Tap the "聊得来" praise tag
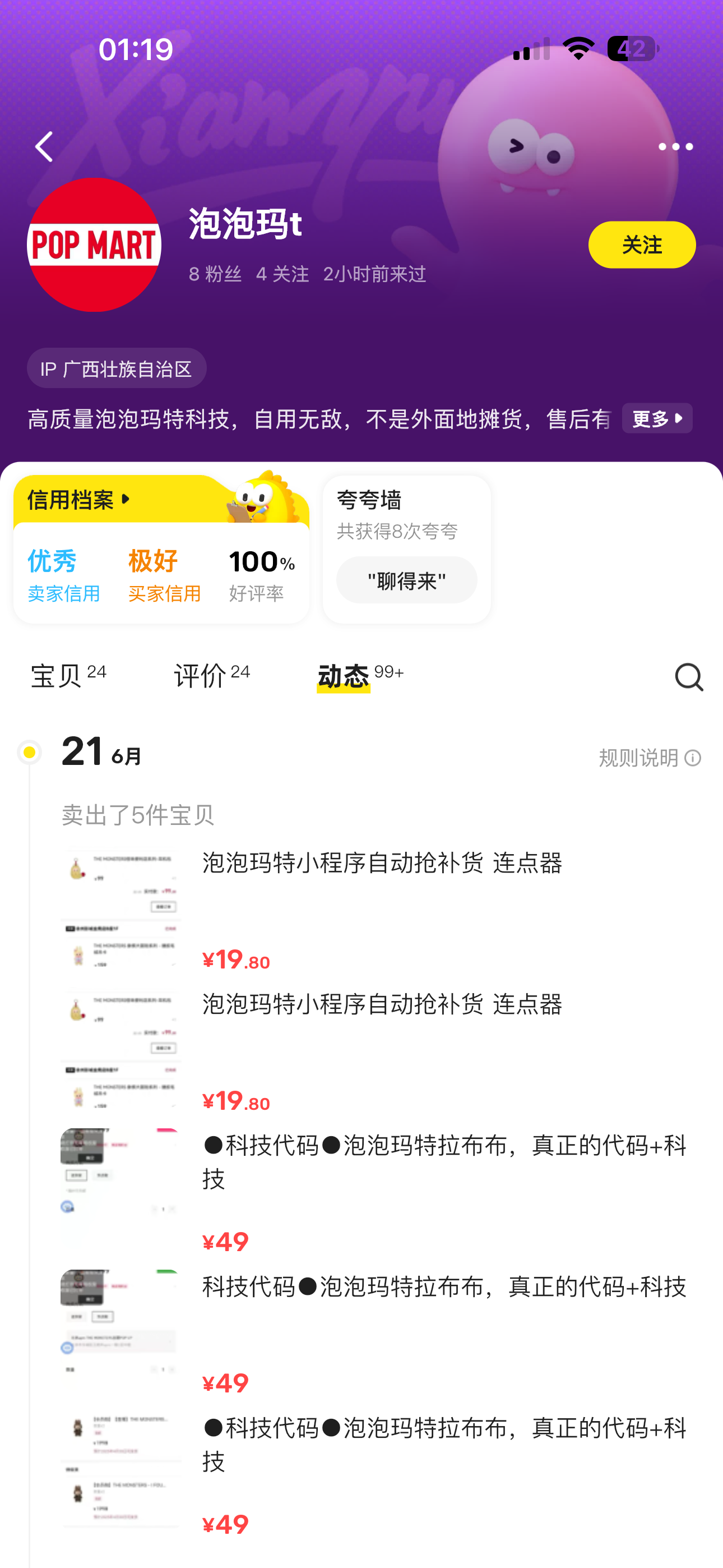 pyautogui.click(x=406, y=580)
